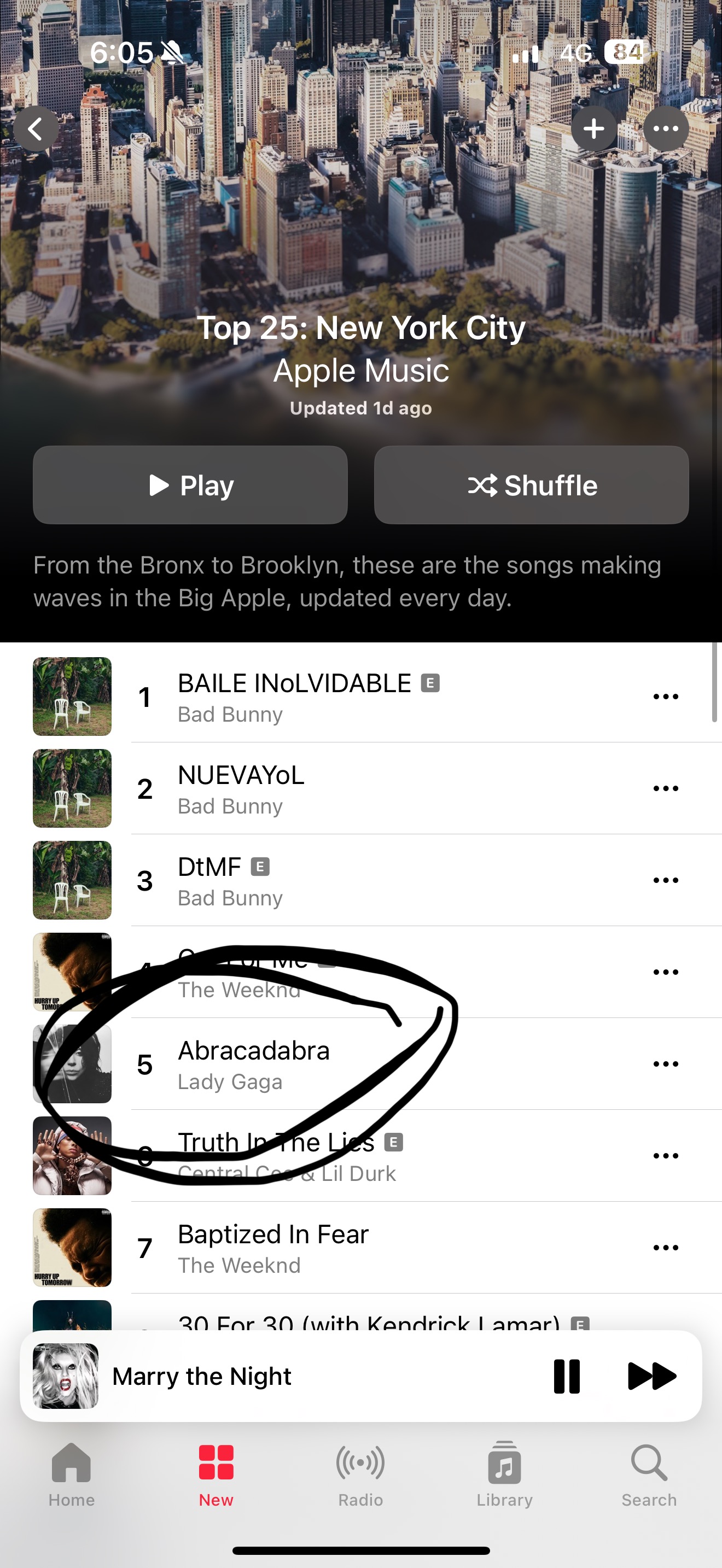
Task: Play NUEVAYoL by Bad Bunny
Action: (361, 788)
